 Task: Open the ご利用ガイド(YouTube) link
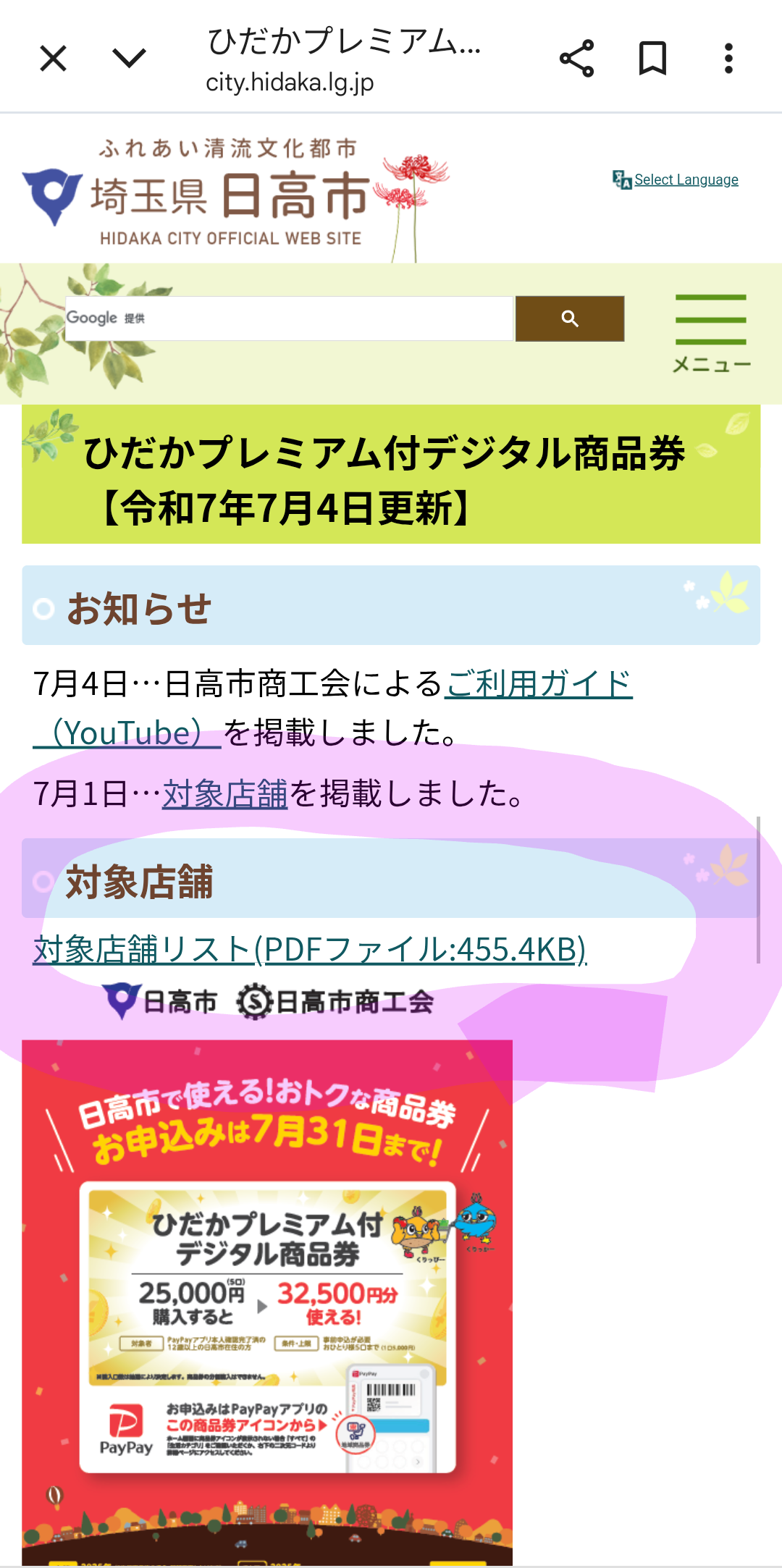point(539,684)
